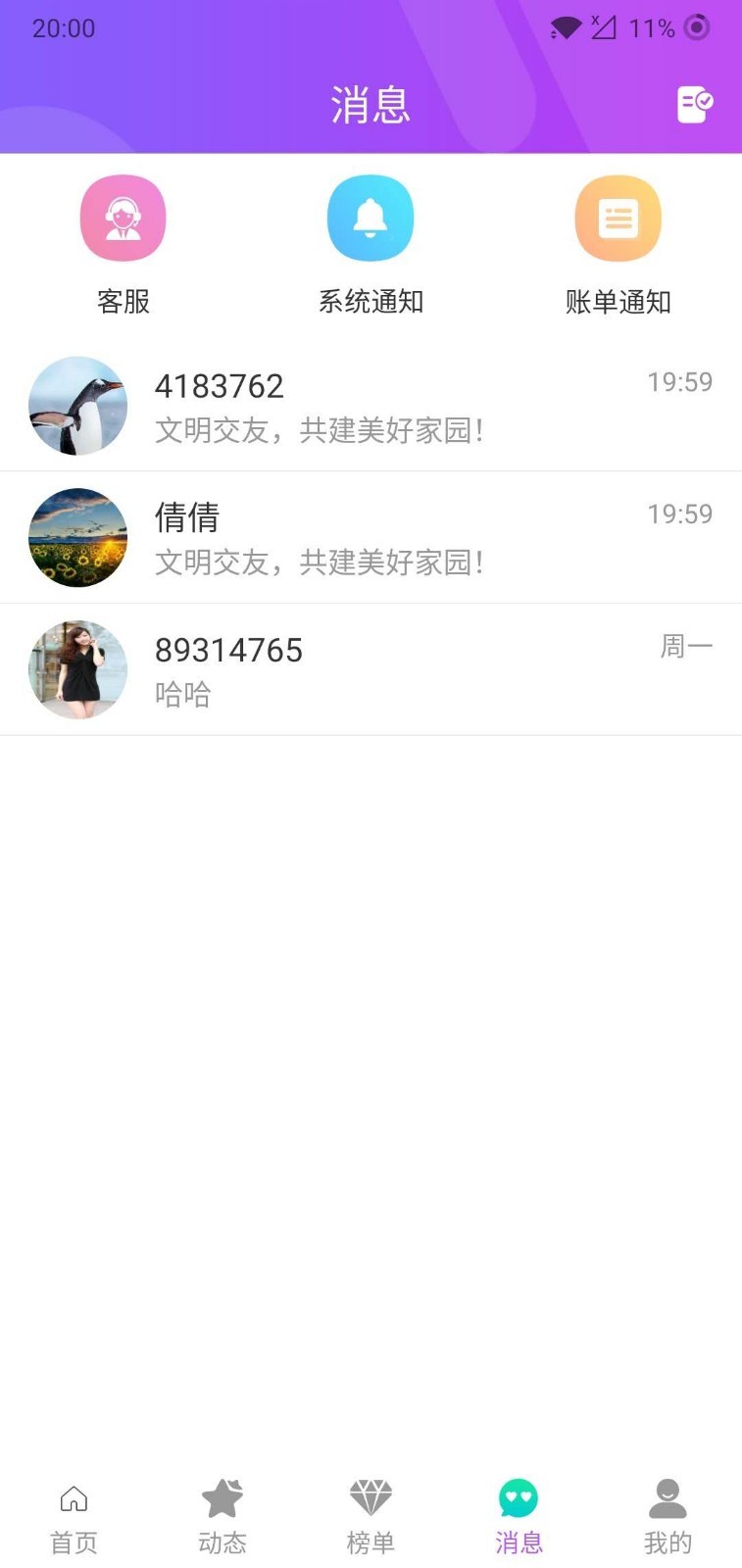This screenshot has height=1568, width=742.
Task: Open the chat with 89314765
Action: click(371, 670)
